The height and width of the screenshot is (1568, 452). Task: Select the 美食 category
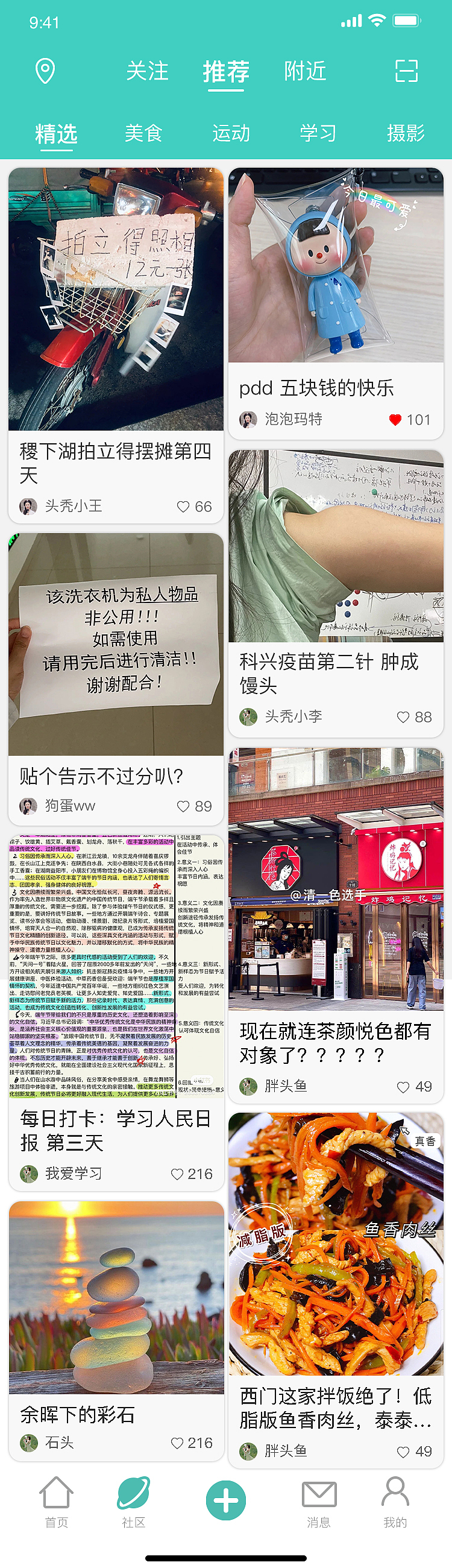point(143,133)
